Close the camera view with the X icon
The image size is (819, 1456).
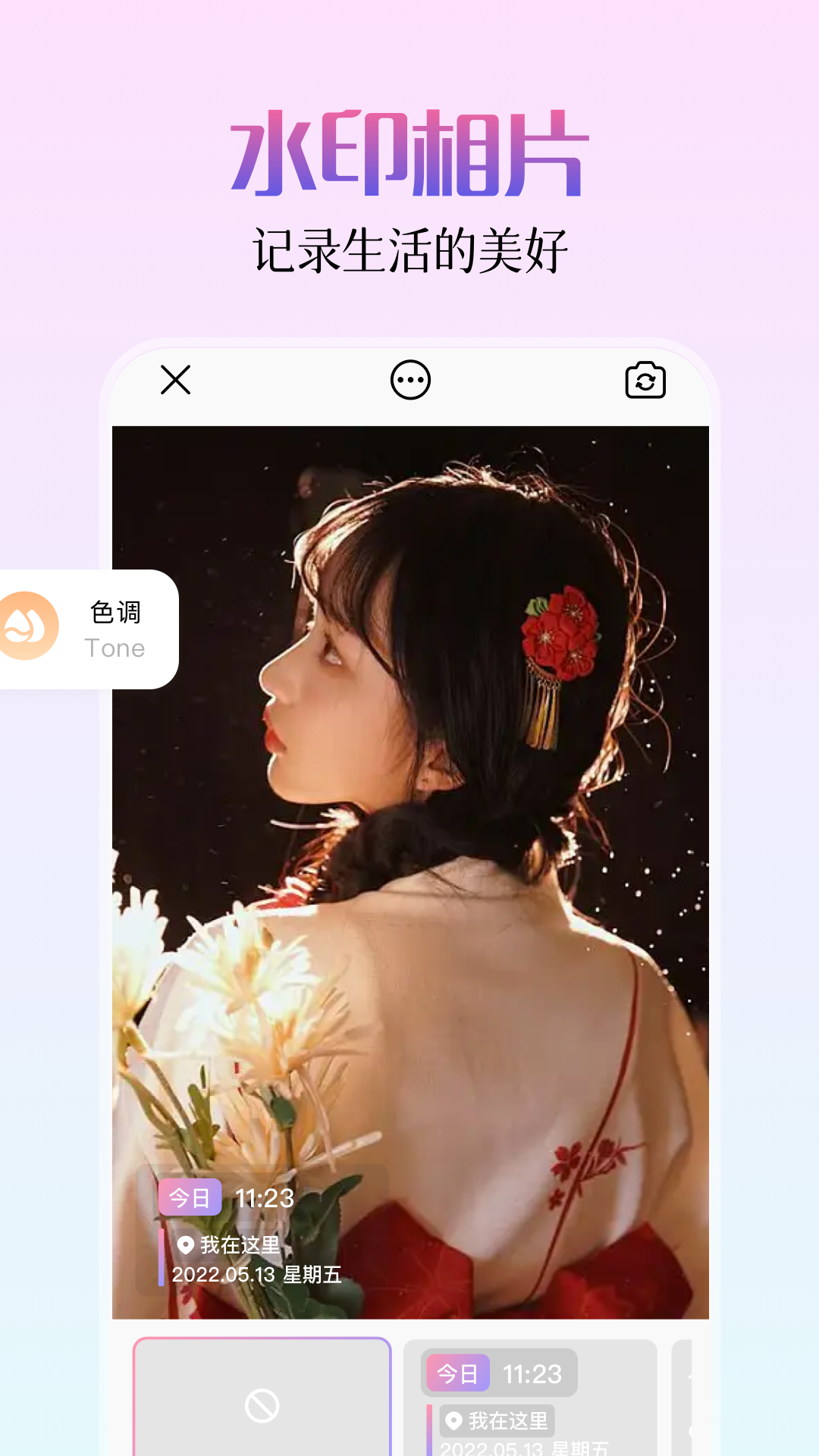(x=175, y=381)
